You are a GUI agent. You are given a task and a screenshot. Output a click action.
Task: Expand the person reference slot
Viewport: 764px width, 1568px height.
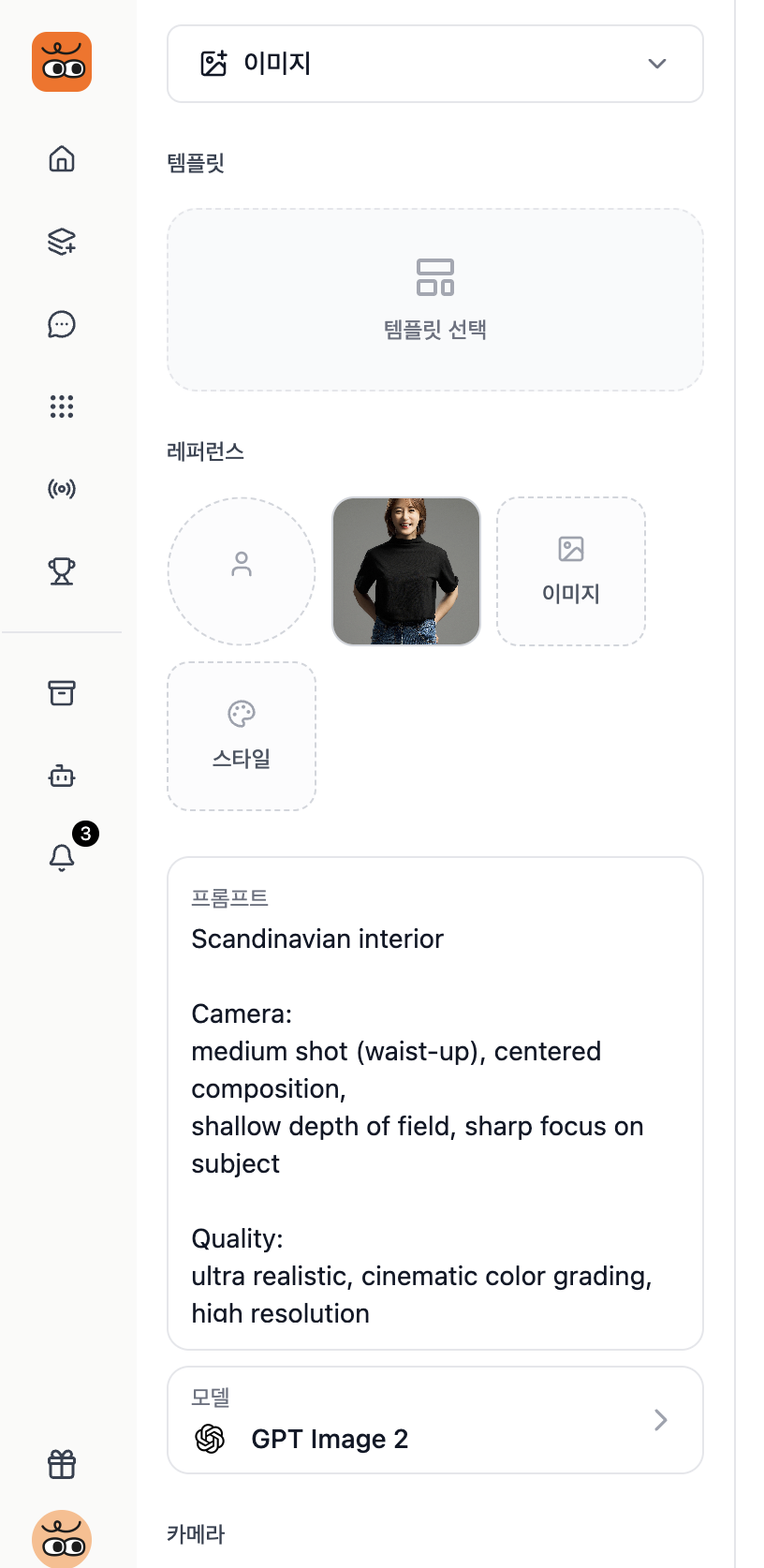(x=242, y=570)
